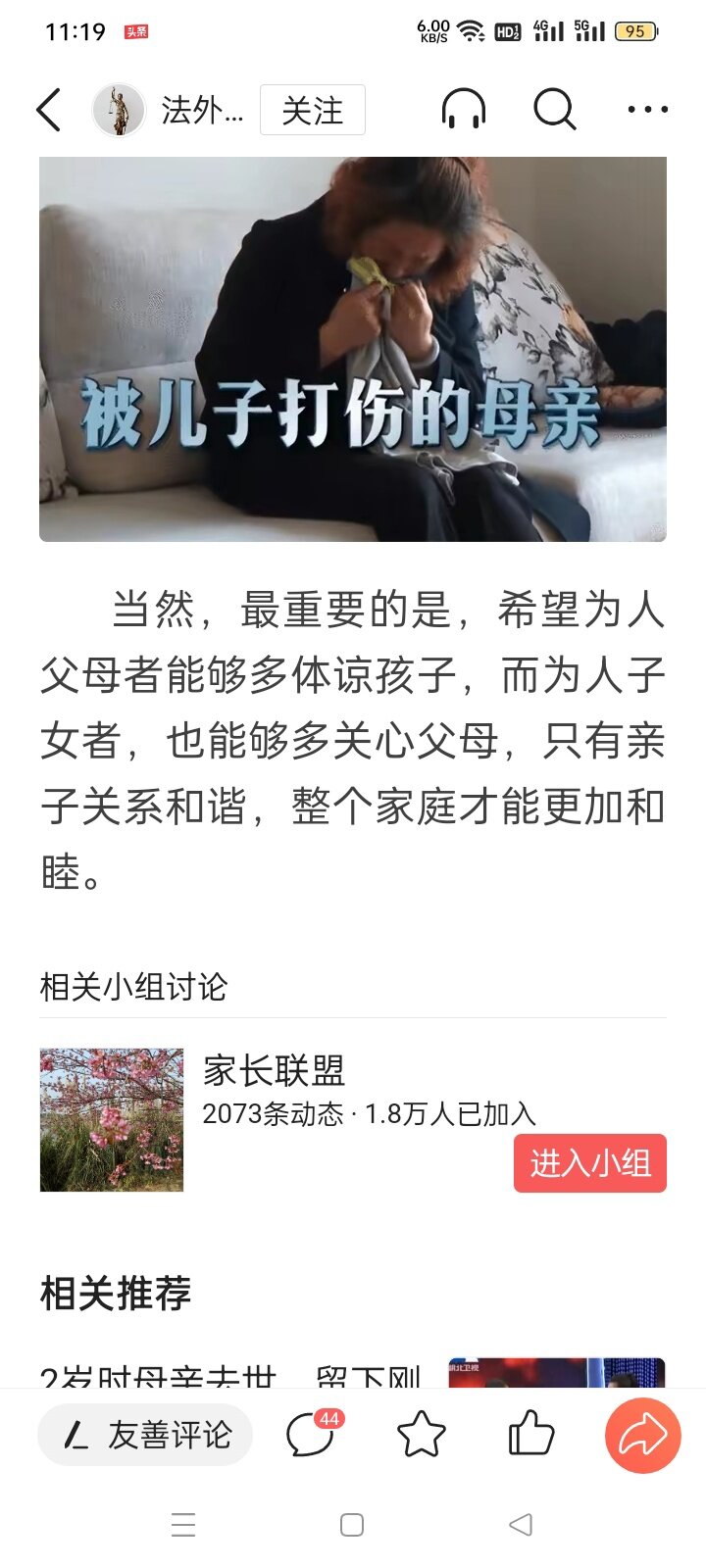This screenshot has height=1568, width=706.
Task: Enter the group via 进入小组
Action: (x=589, y=1163)
